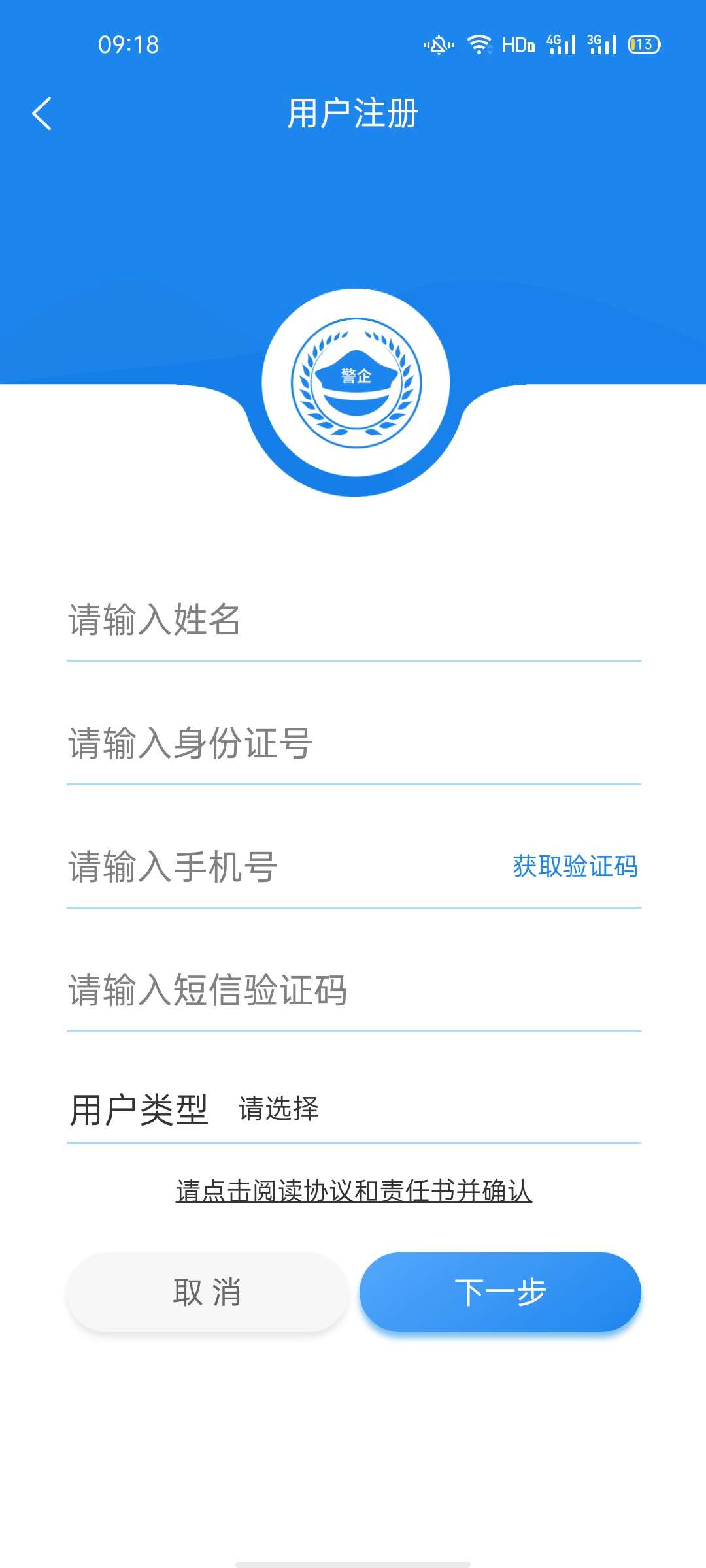
Task: Focus the ID card number field
Action: pos(353,743)
